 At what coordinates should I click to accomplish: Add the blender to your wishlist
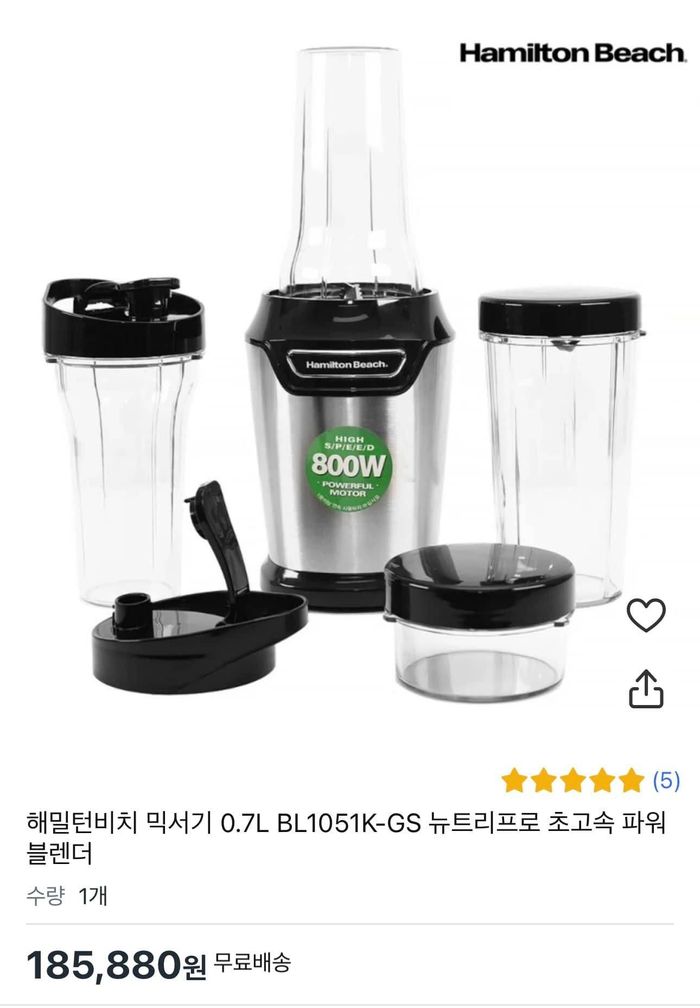[x=646, y=615]
